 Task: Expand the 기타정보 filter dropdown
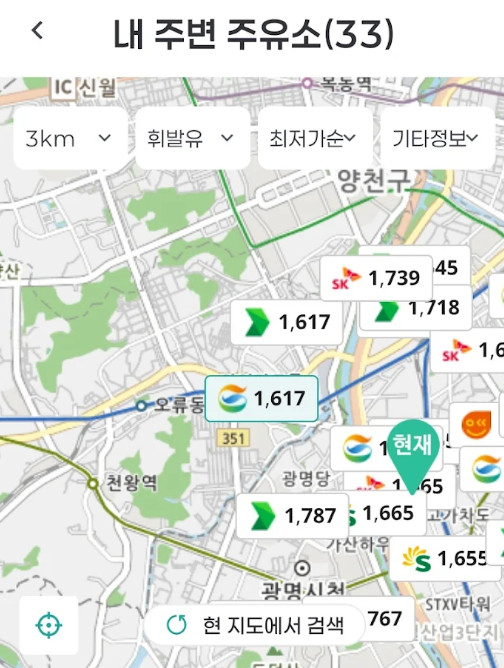(x=437, y=138)
